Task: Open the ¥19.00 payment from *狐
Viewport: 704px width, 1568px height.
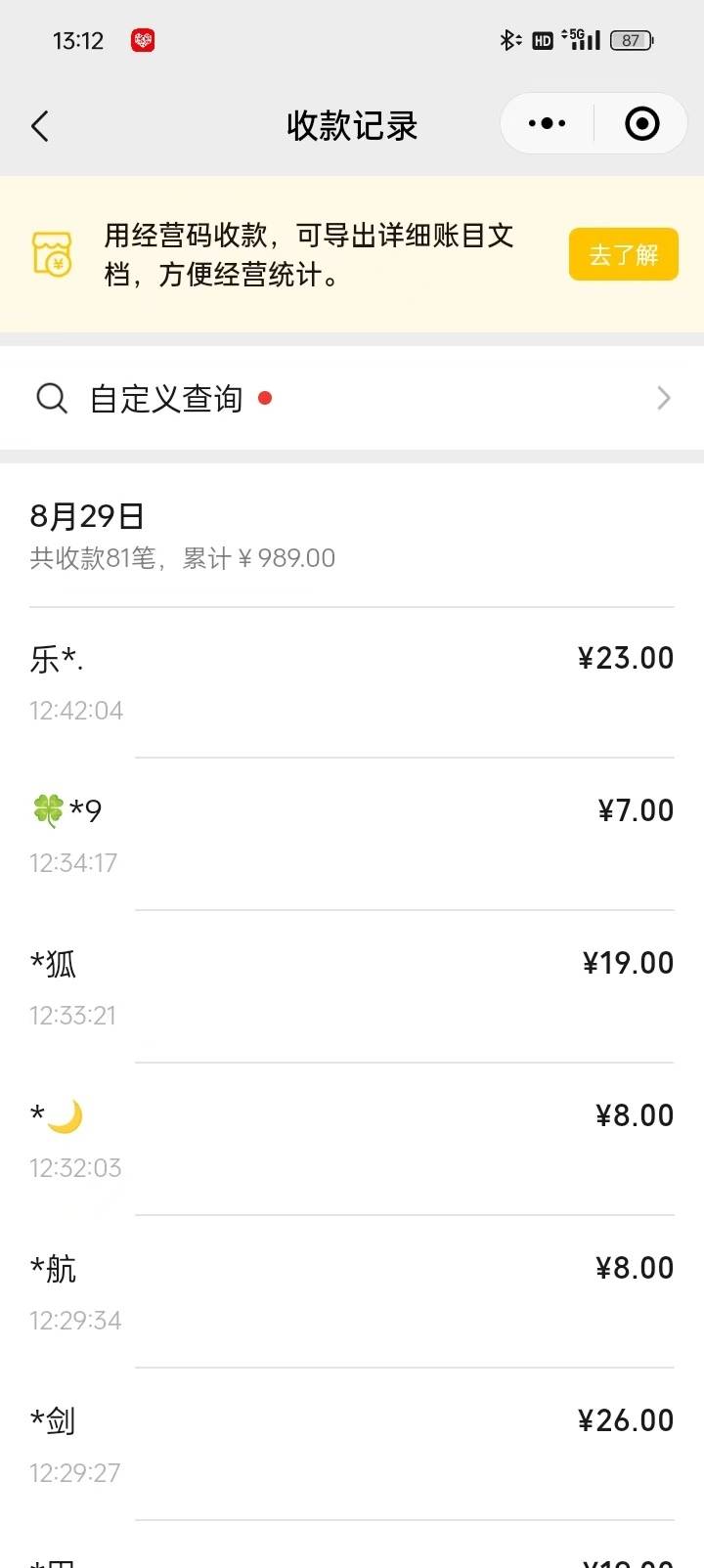Action: (352, 987)
